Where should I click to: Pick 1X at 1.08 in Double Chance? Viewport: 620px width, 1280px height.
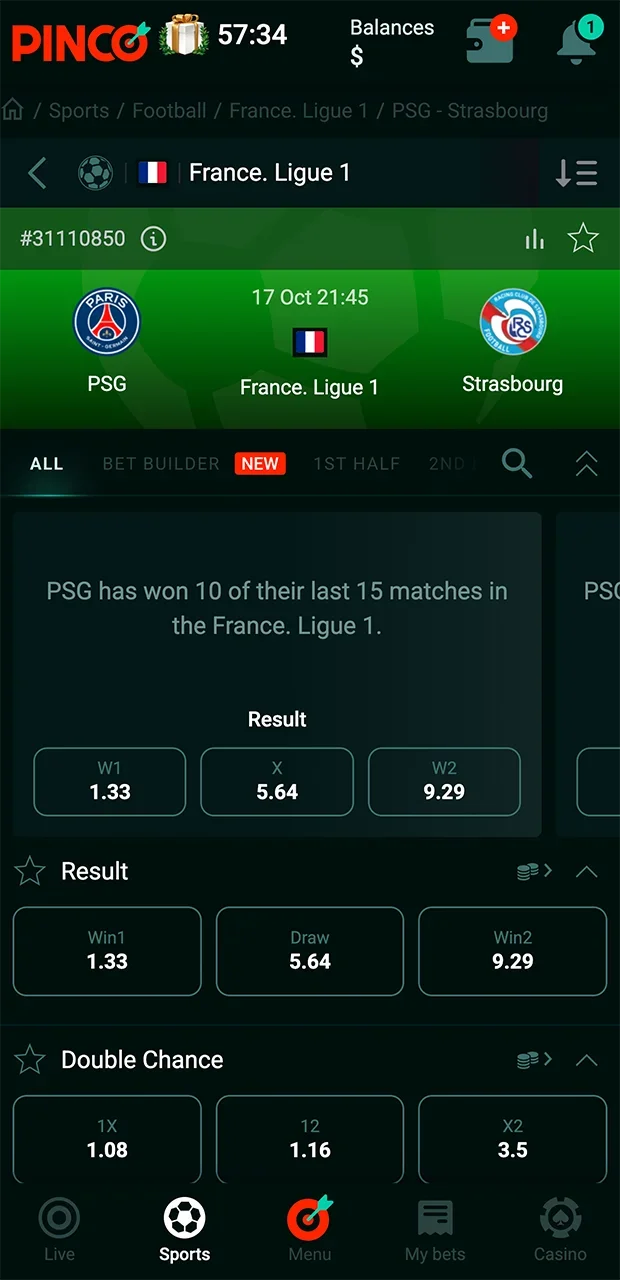[x=107, y=1139]
